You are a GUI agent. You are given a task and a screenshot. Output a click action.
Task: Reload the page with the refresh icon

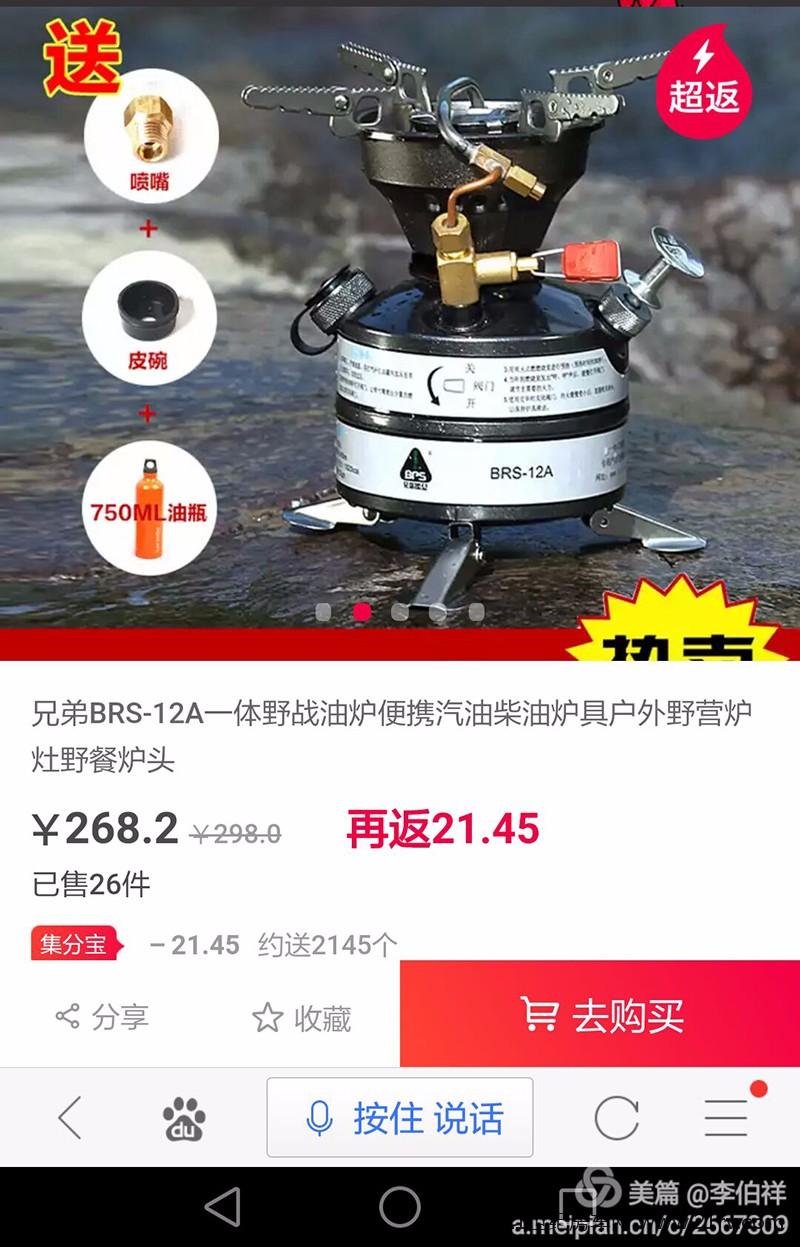point(616,1118)
